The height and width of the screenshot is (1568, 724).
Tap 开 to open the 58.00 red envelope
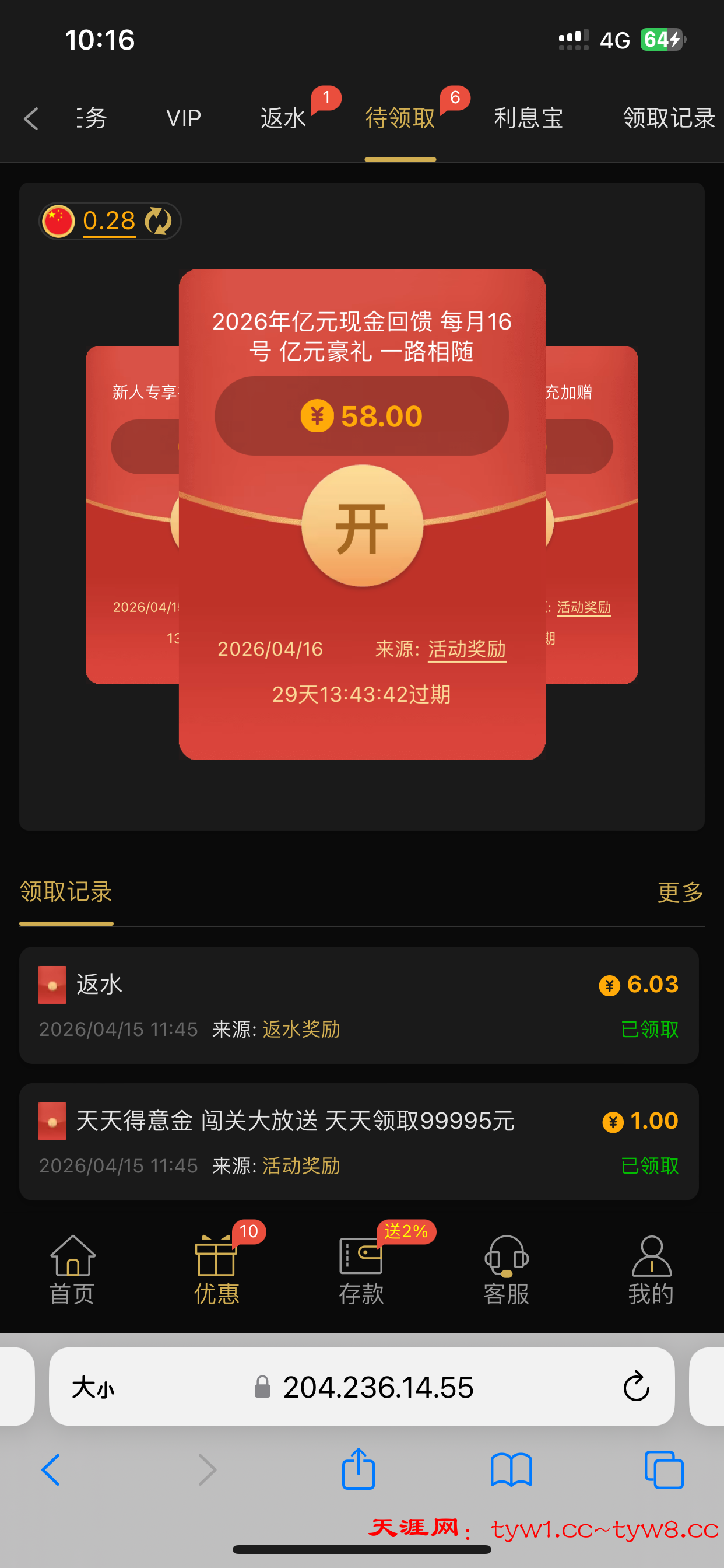pyautogui.click(x=362, y=526)
